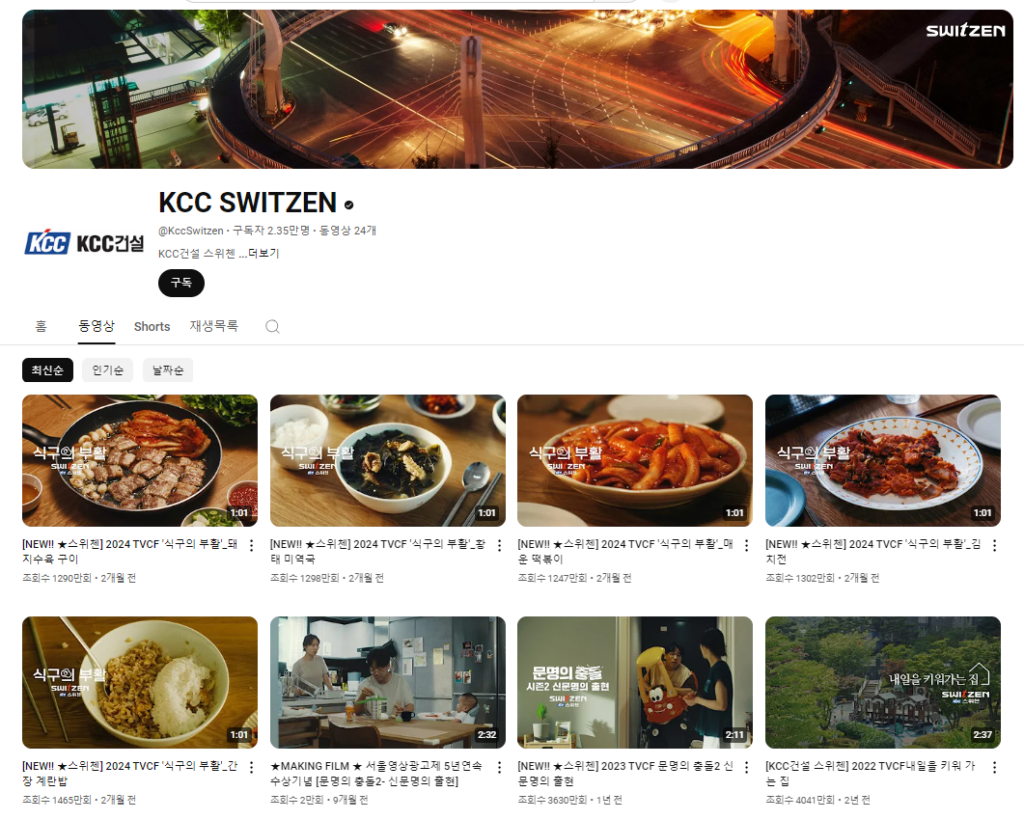
Task: Search within the KCC SWITZEN channel
Action: pyautogui.click(x=272, y=326)
